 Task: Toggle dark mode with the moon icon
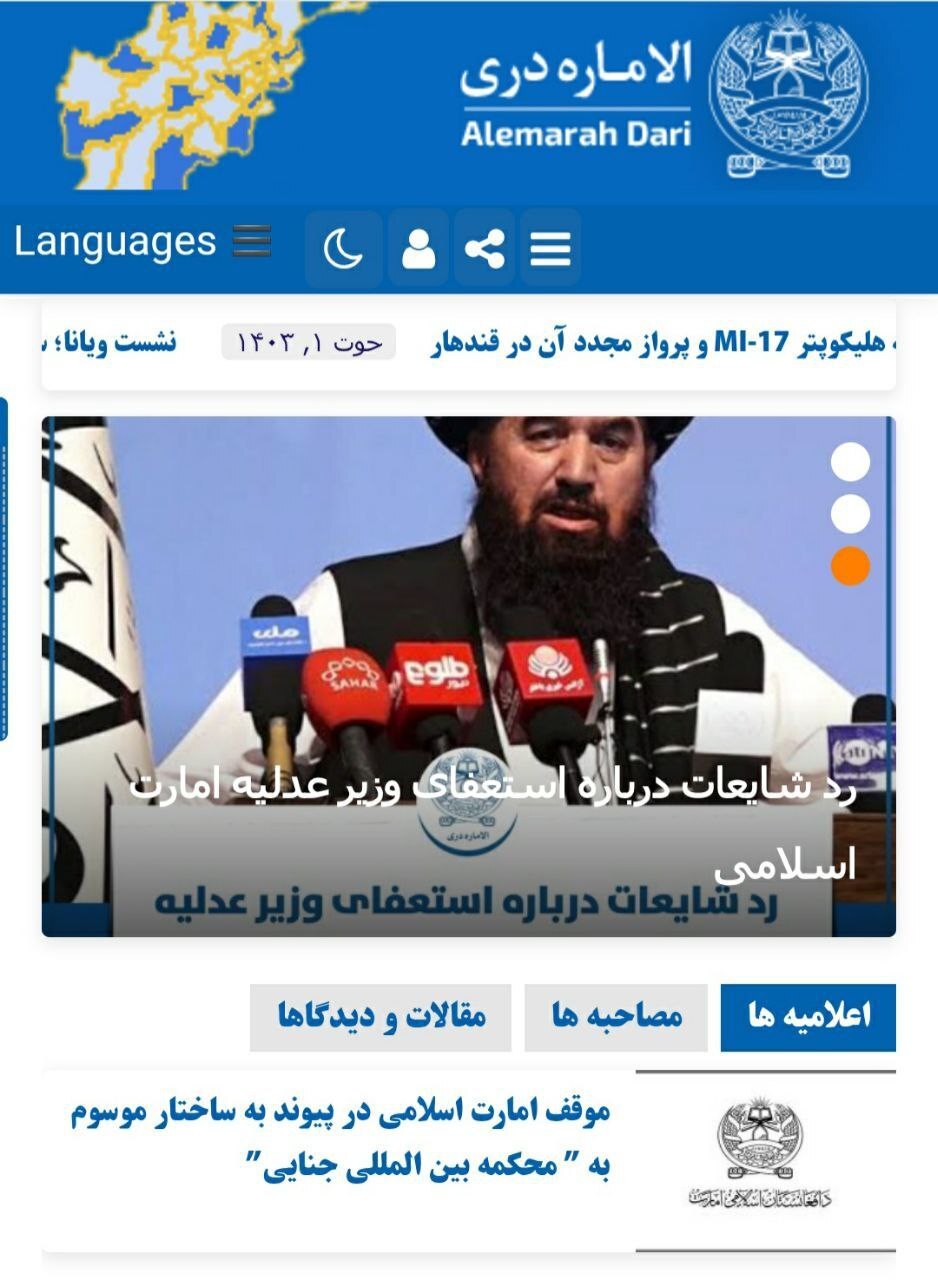(x=343, y=249)
